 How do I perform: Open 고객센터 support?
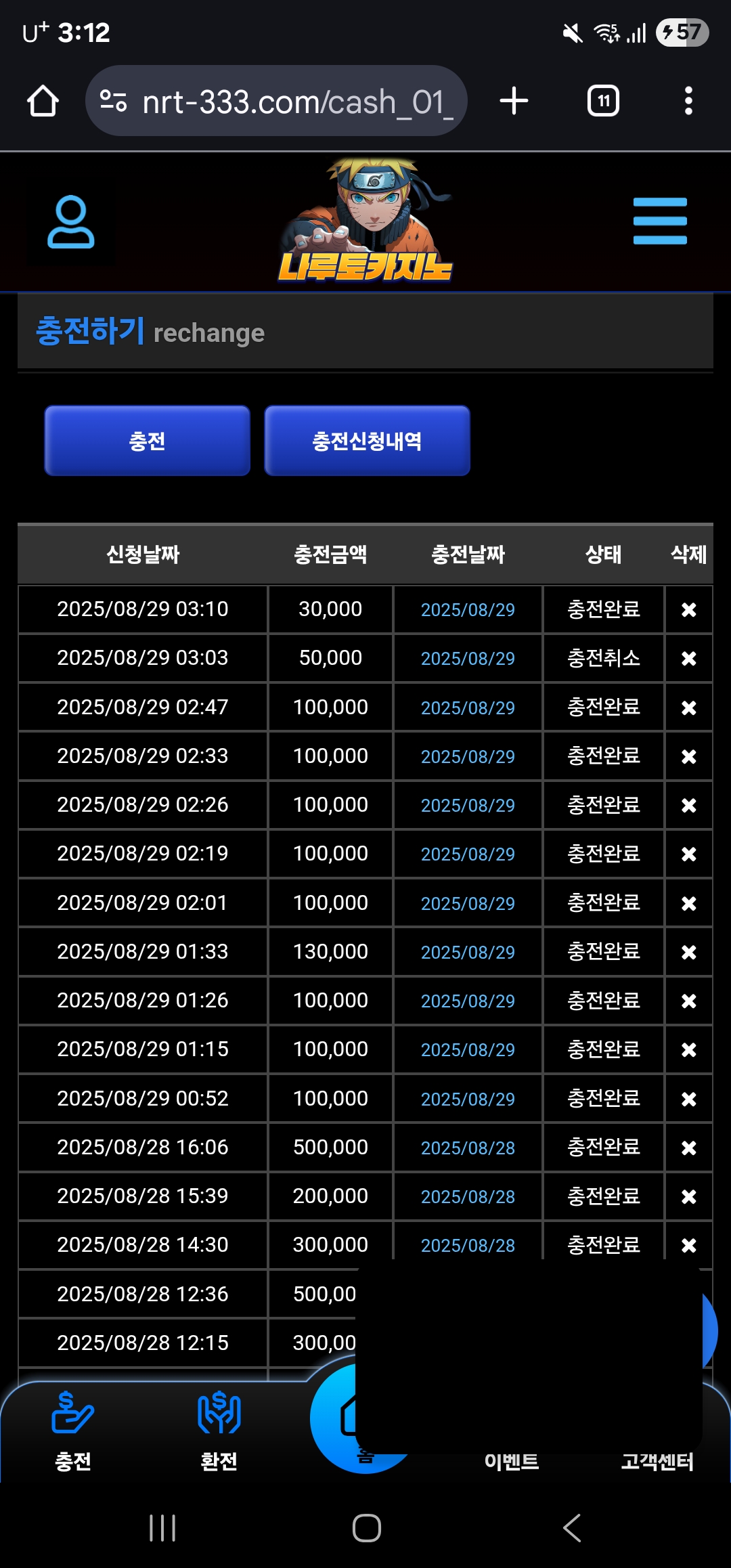[657, 1461]
